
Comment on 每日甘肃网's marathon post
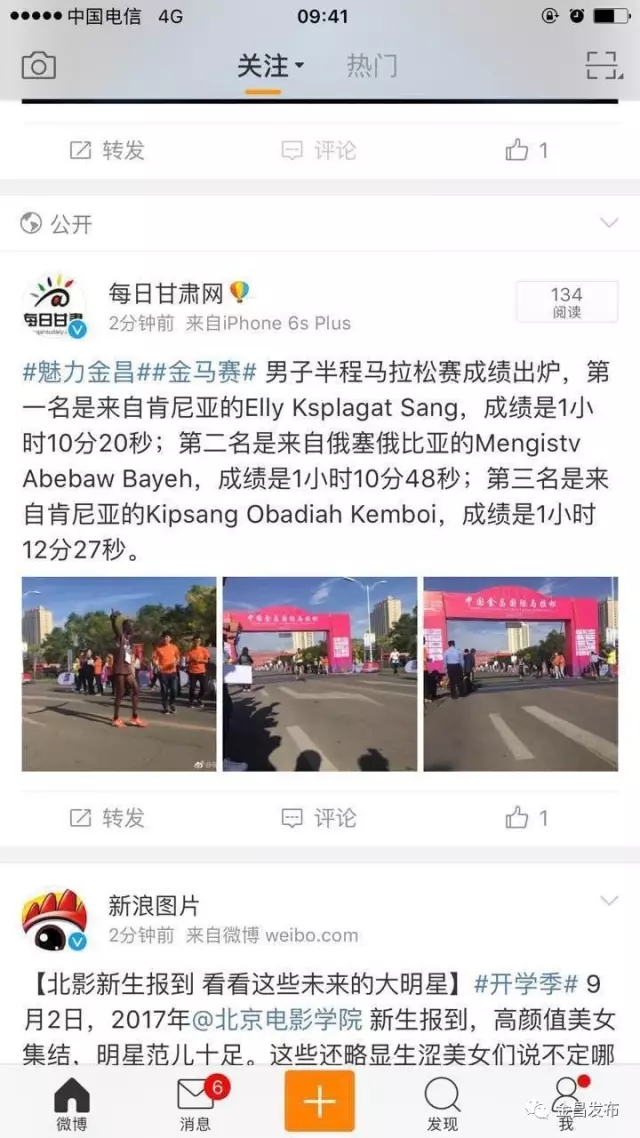tap(319, 818)
